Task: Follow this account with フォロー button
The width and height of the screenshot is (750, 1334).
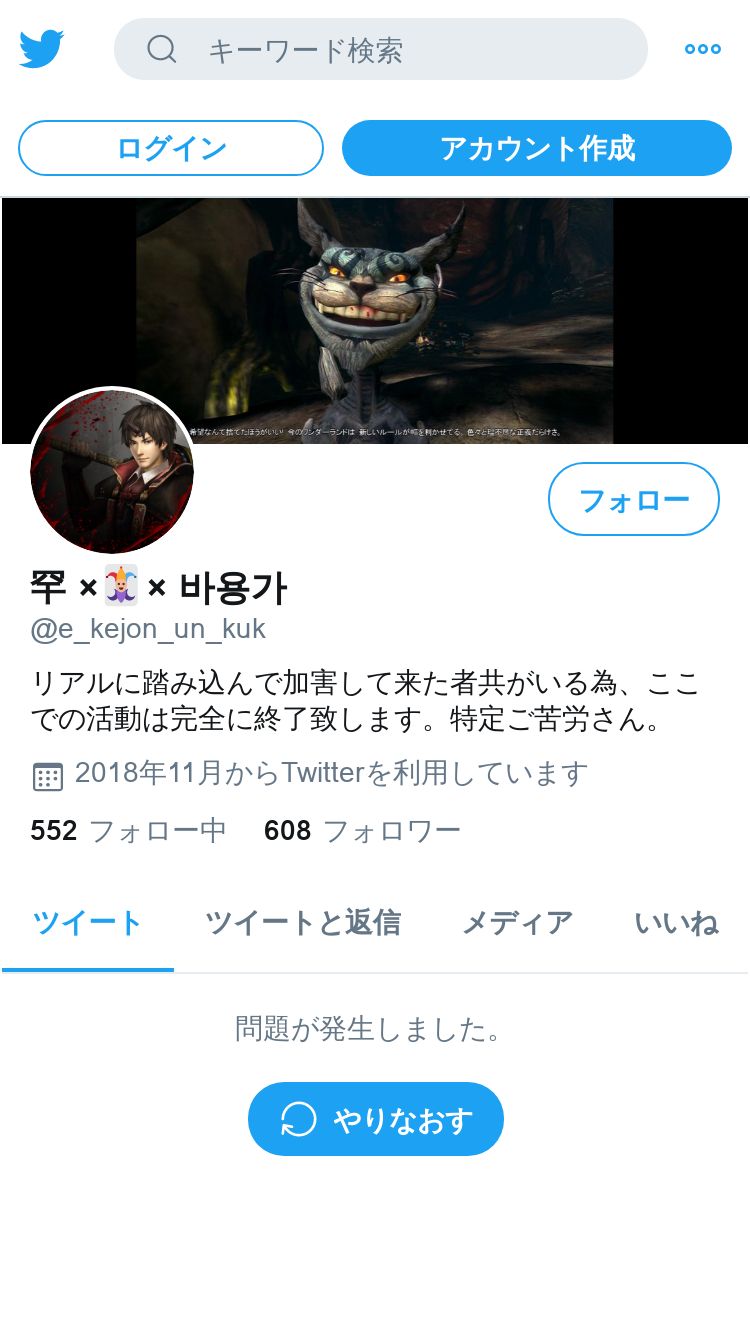Action: 634,499
